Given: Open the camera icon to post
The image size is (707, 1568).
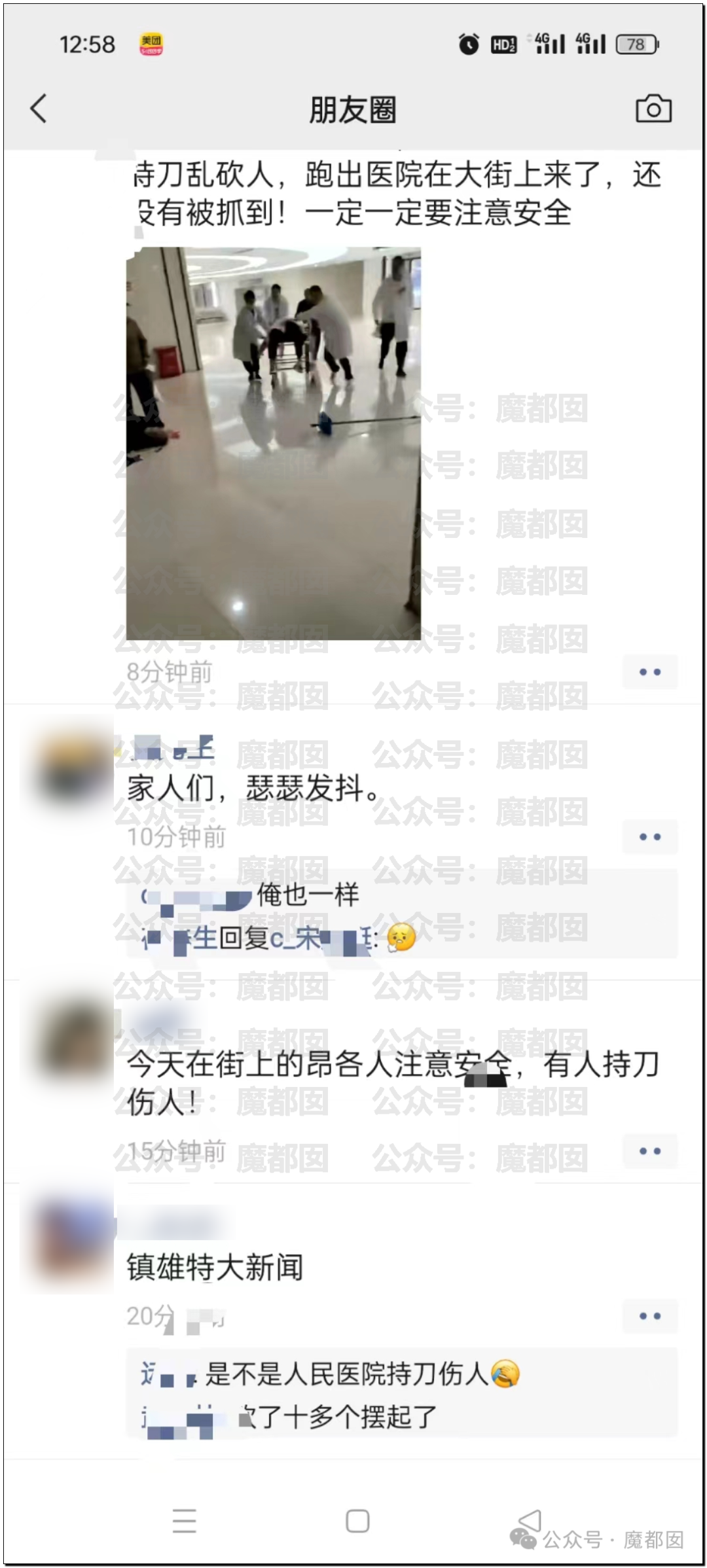Looking at the screenshot, I should [x=653, y=109].
